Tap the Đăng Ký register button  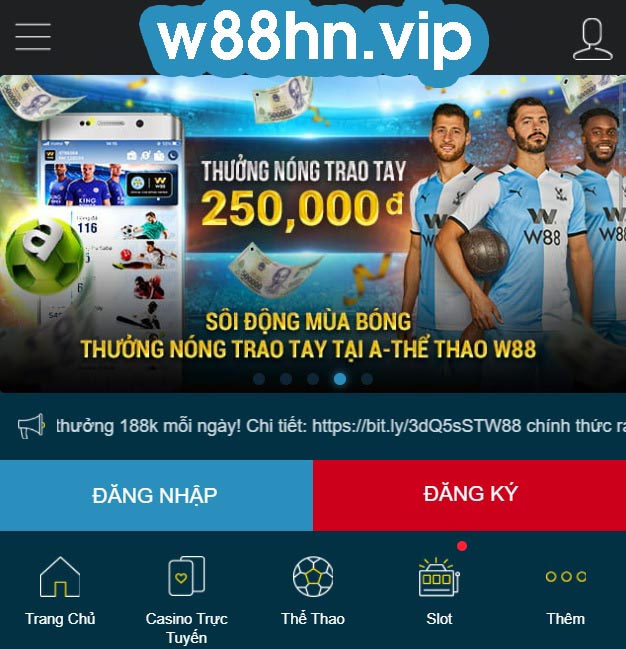470,495
